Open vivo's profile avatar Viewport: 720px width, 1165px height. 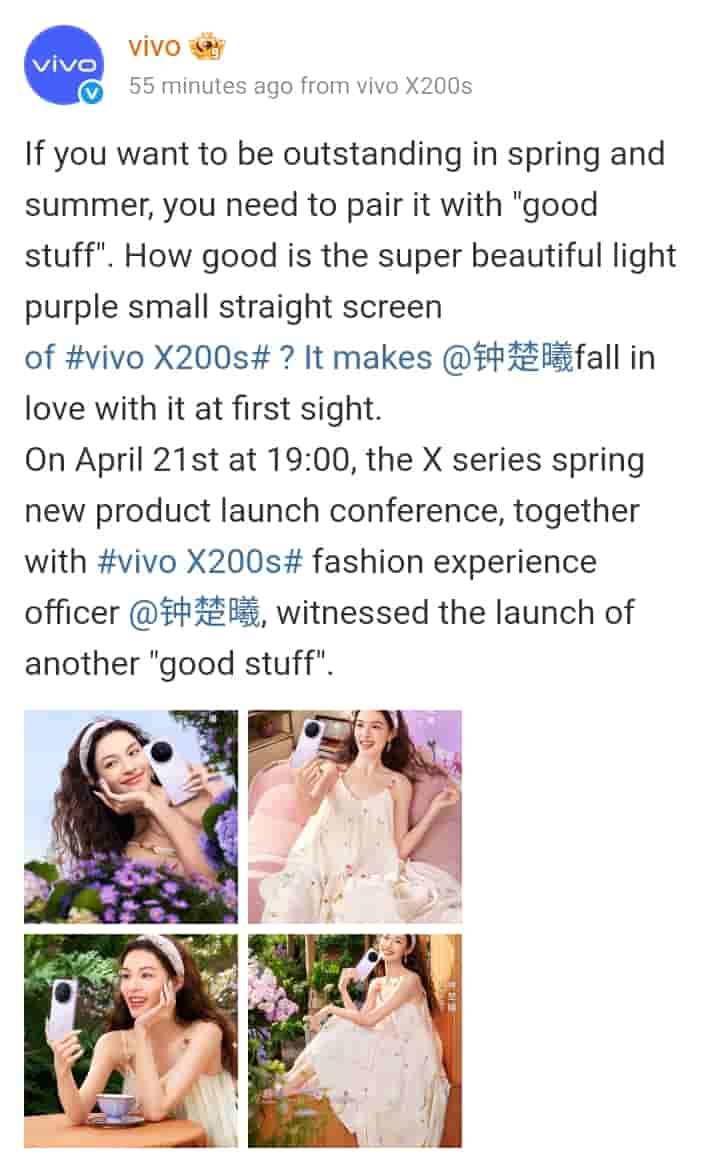[x=66, y=65]
